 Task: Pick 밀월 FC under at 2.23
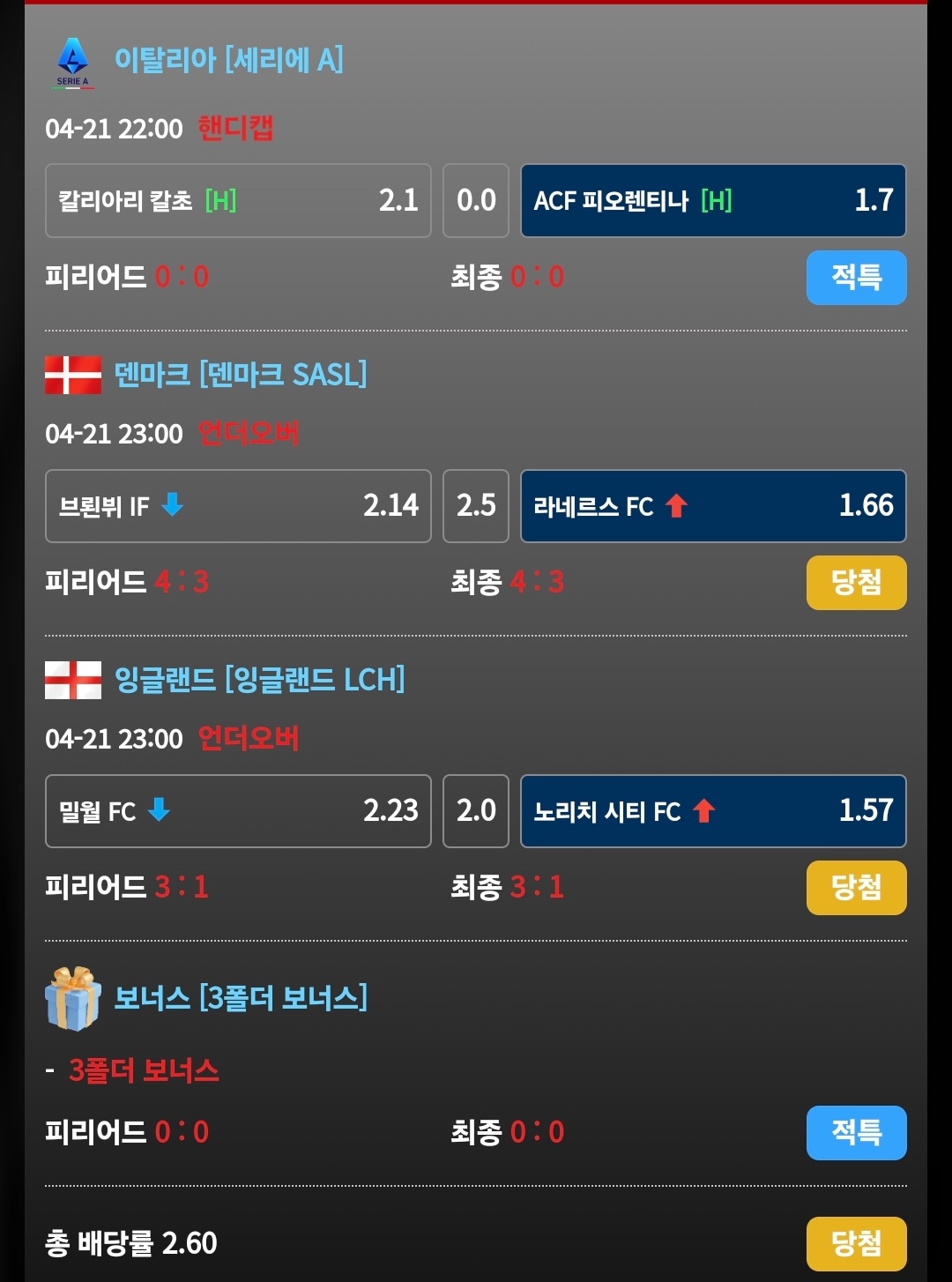coord(238,810)
